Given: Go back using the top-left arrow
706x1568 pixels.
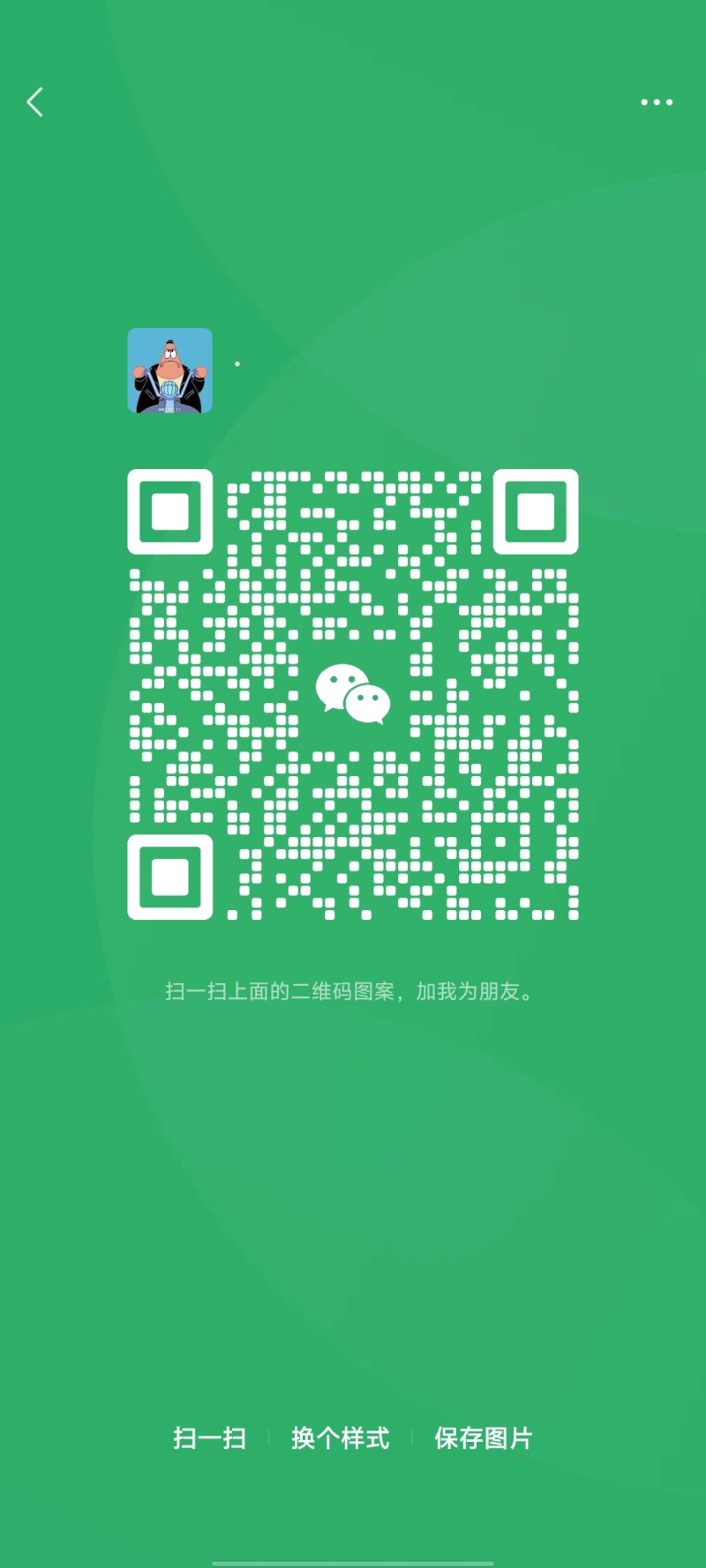Looking at the screenshot, I should [x=35, y=102].
